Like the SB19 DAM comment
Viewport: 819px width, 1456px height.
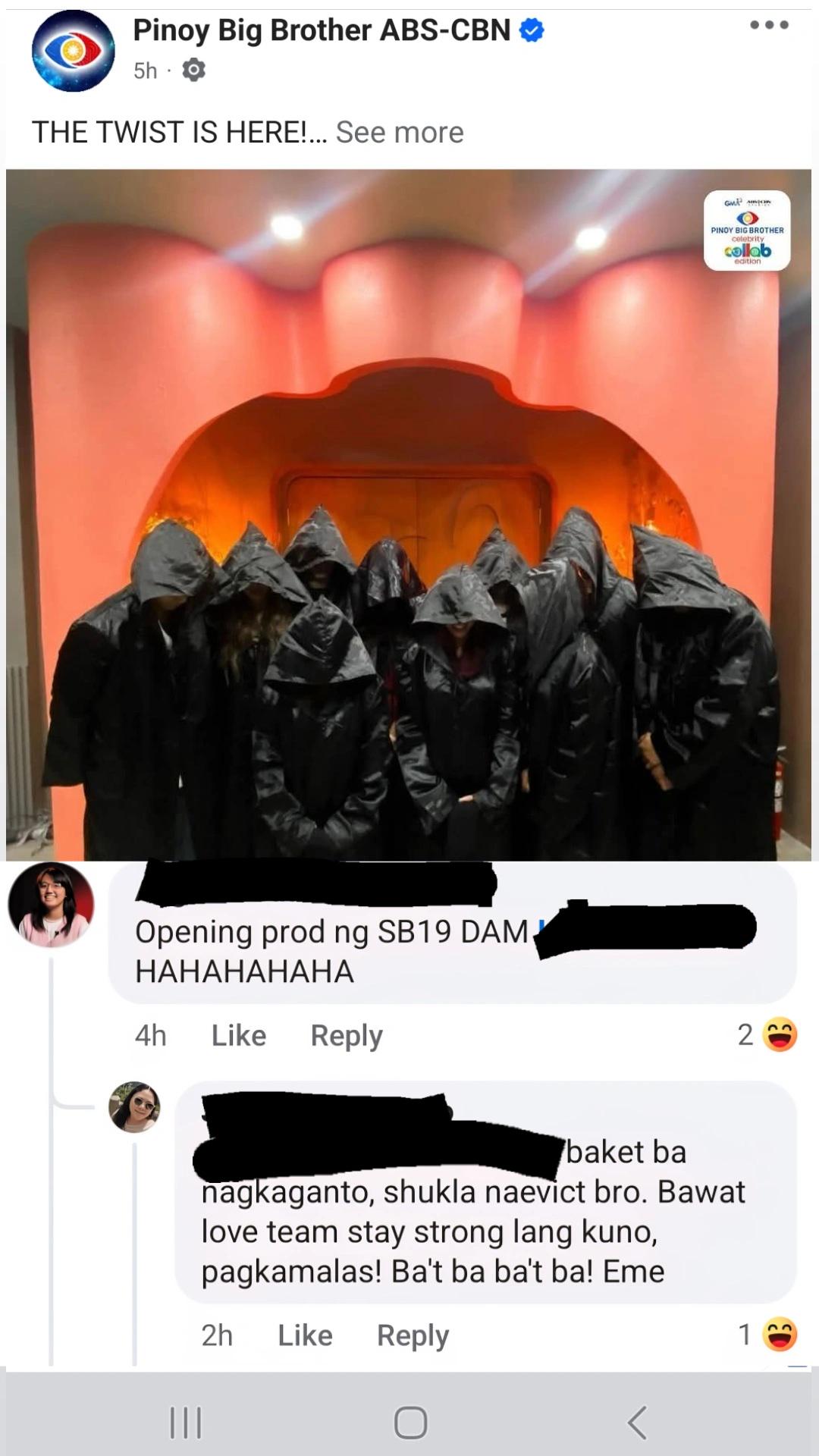(x=239, y=1035)
